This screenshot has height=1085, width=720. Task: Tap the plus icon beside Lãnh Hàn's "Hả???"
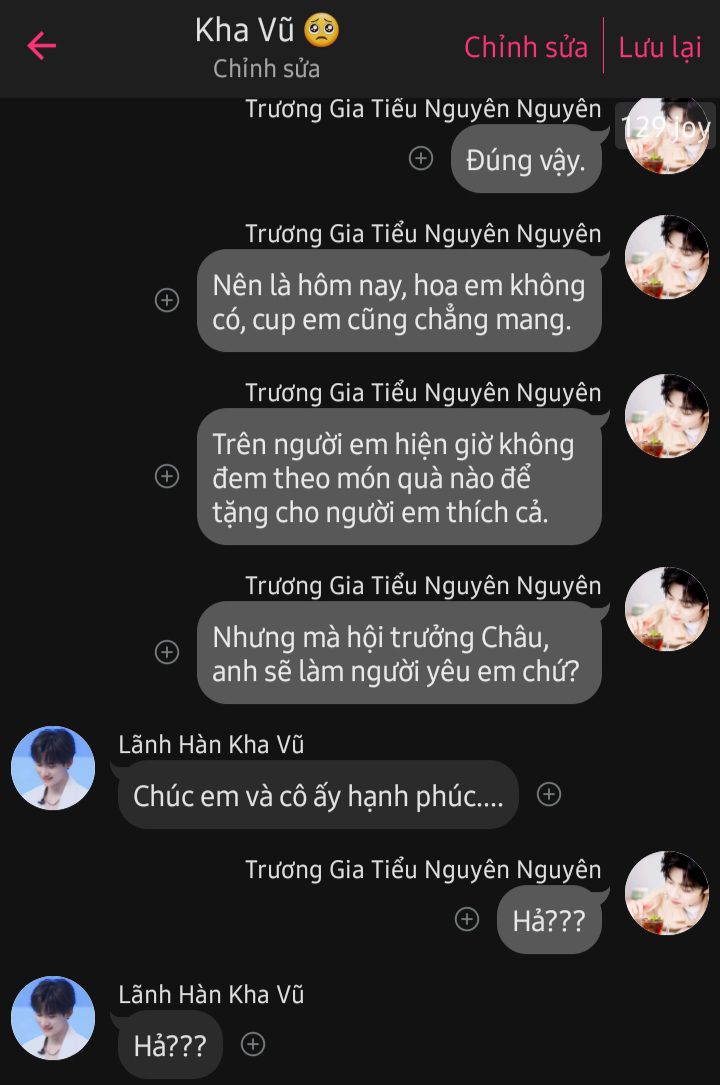click(254, 1044)
